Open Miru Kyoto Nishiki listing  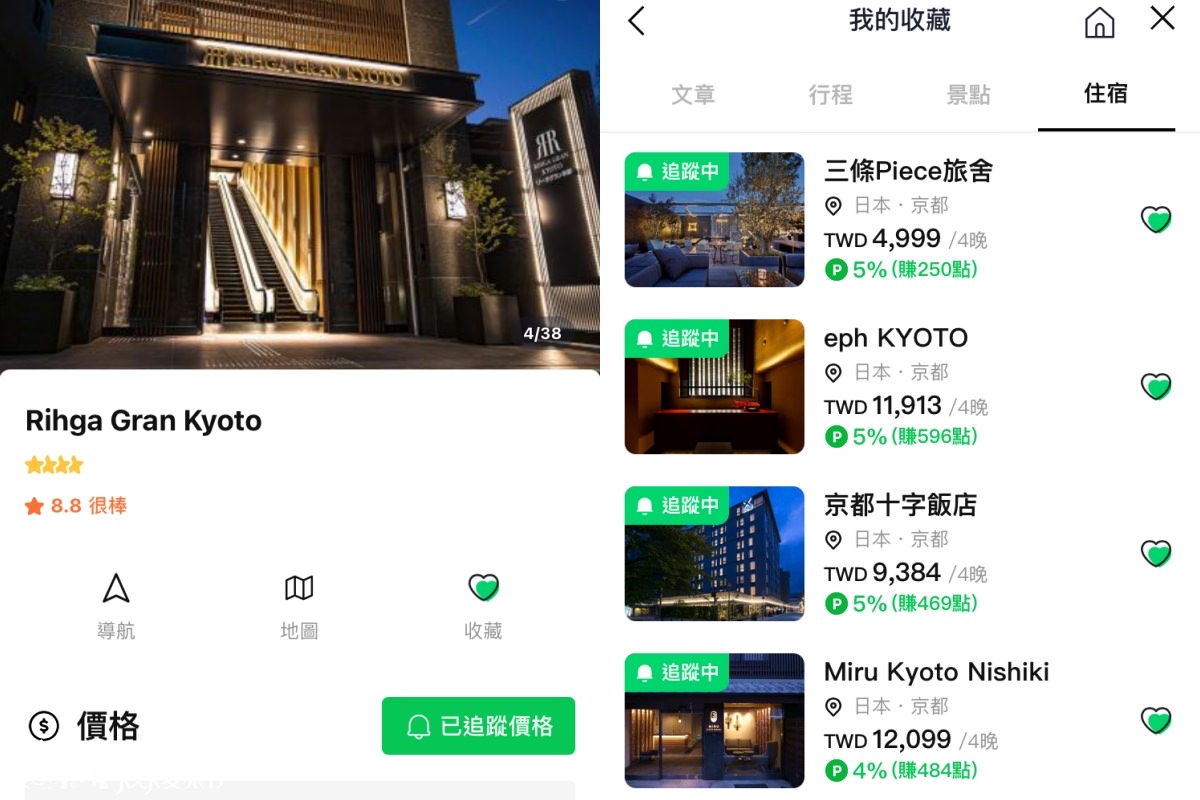(936, 672)
